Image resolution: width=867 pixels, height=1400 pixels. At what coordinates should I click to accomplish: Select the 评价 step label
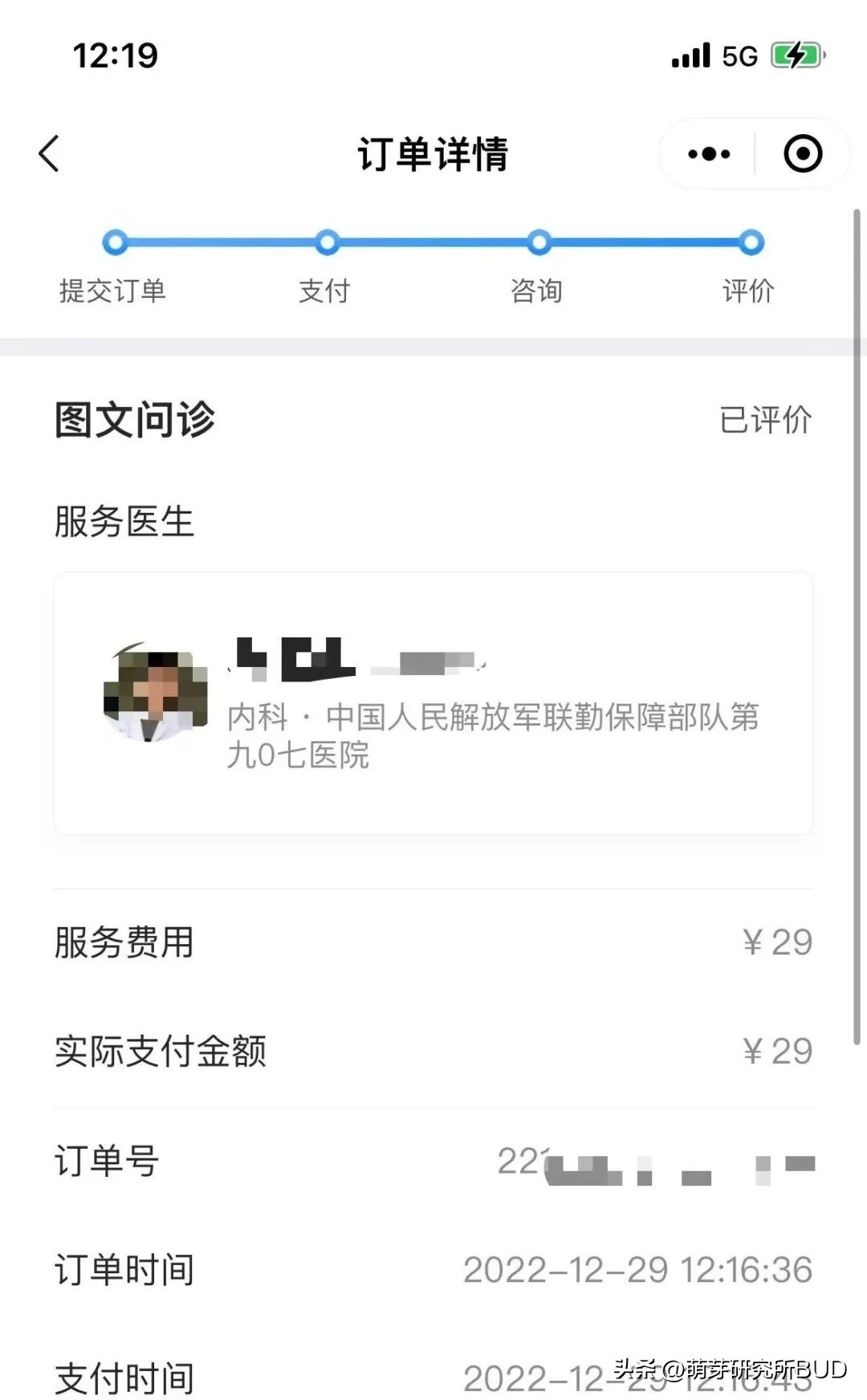748,292
